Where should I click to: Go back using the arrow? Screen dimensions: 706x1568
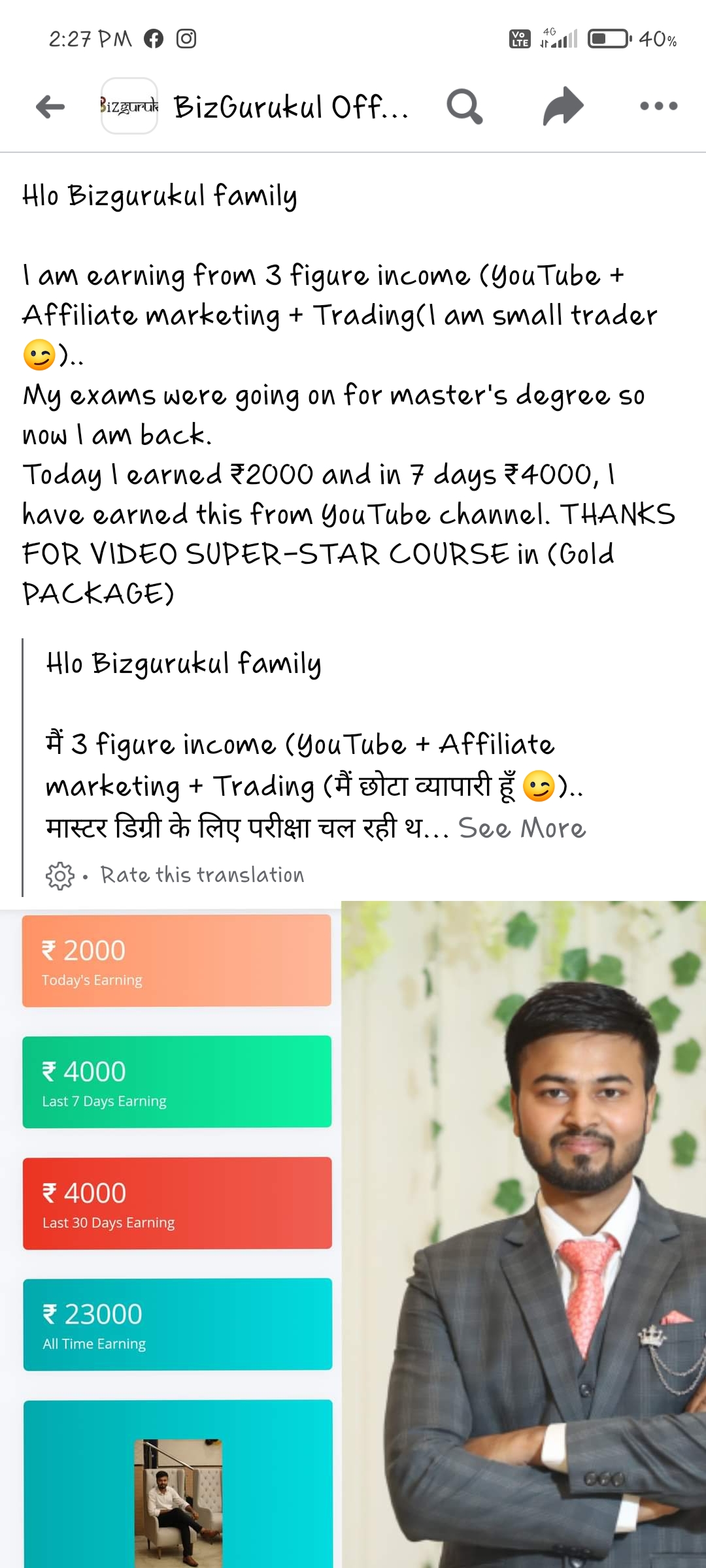(x=50, y=106)
